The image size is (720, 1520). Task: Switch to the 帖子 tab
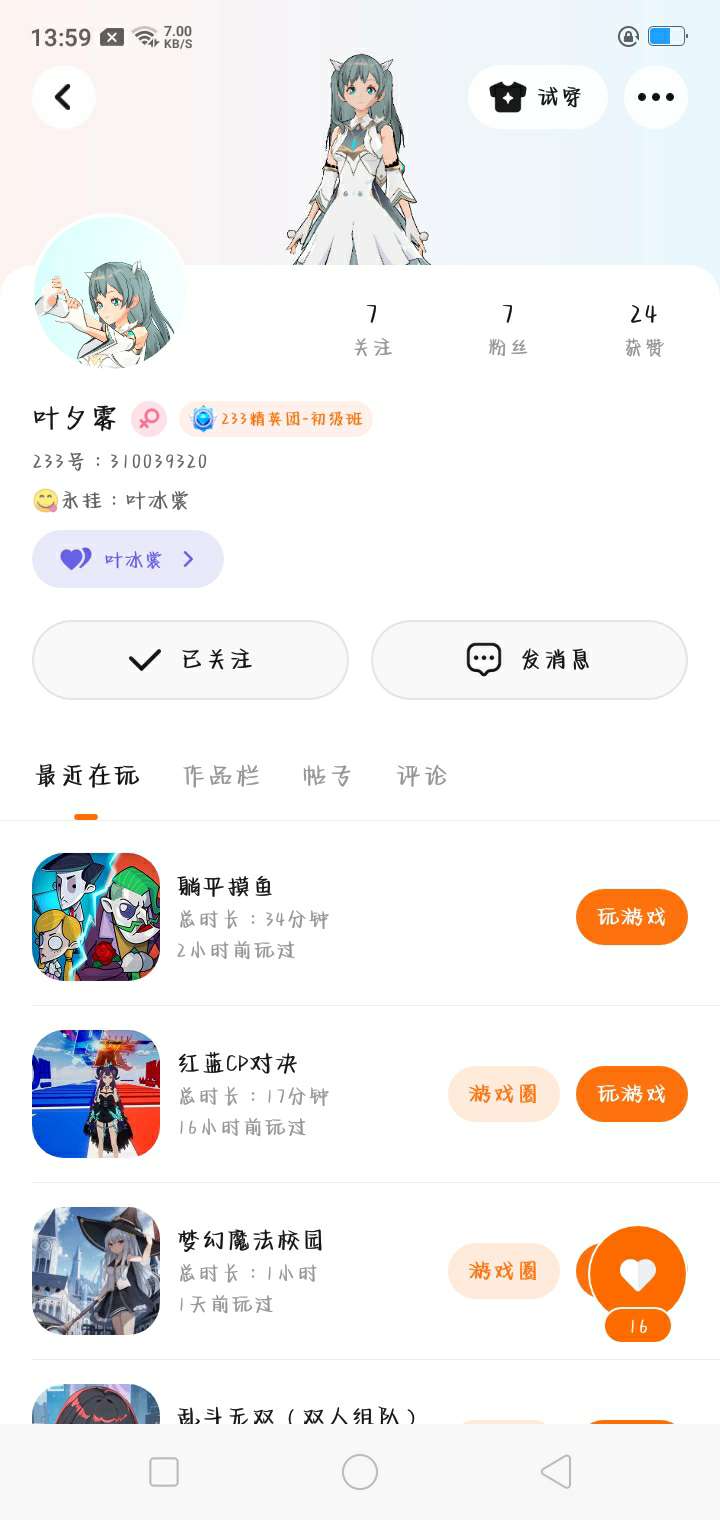(x=327, y=776)
